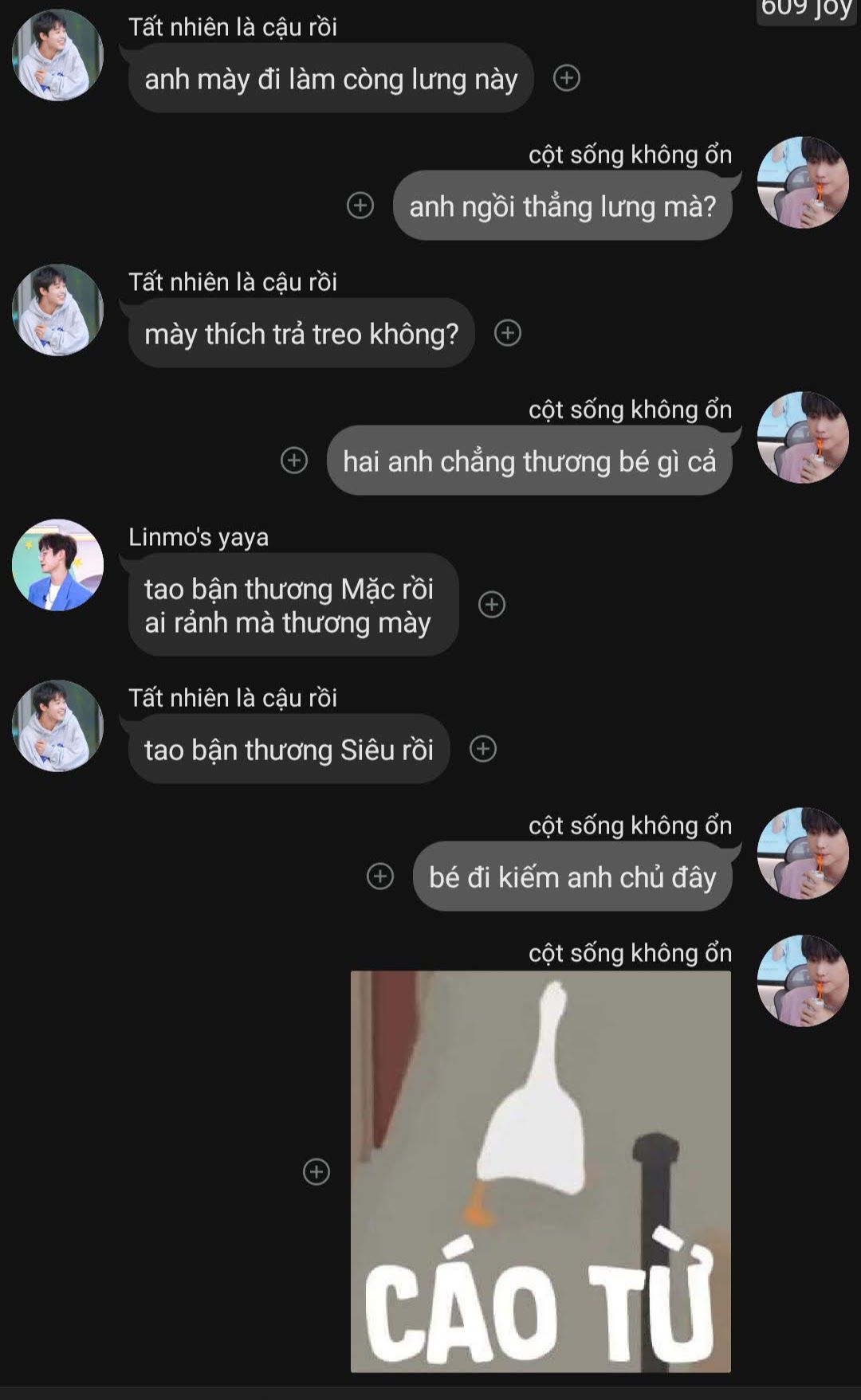Tap plus icon beside "hai anh chẳng thương bé gì cả"
This screenshot has width=861, height=1400.
point(294,461)
